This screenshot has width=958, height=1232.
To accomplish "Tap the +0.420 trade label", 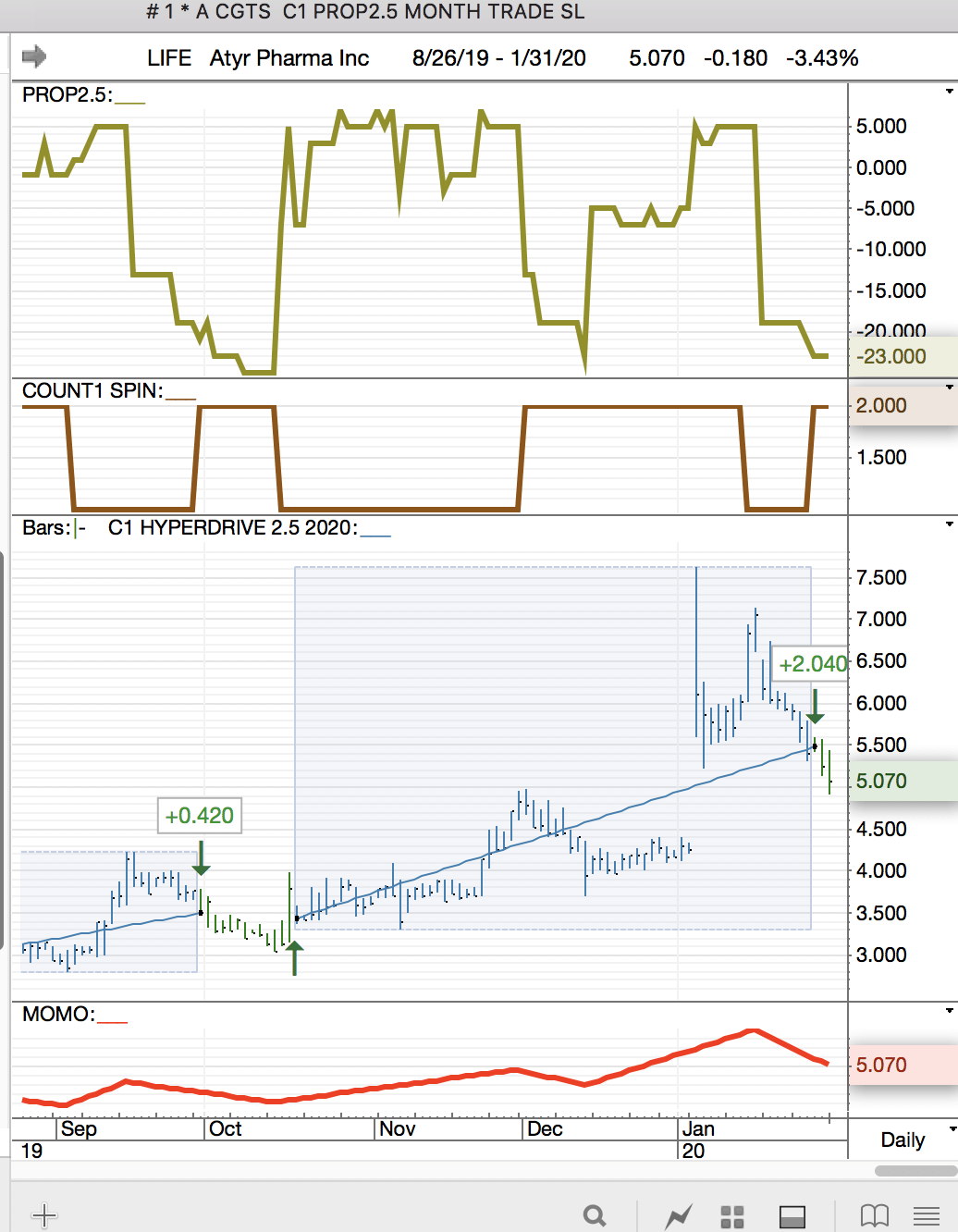I will (200, 816).
